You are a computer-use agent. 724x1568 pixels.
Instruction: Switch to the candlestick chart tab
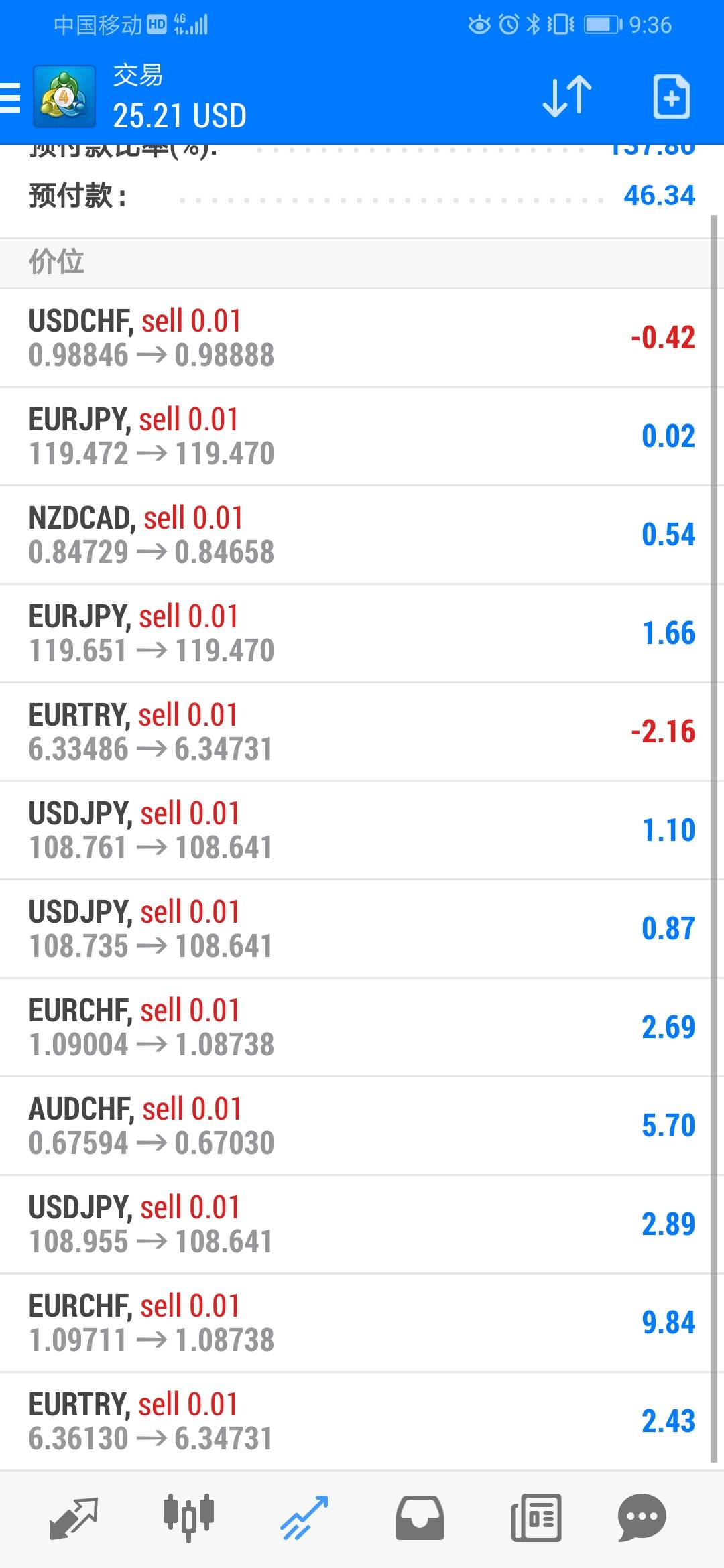tap(188, 1518)
